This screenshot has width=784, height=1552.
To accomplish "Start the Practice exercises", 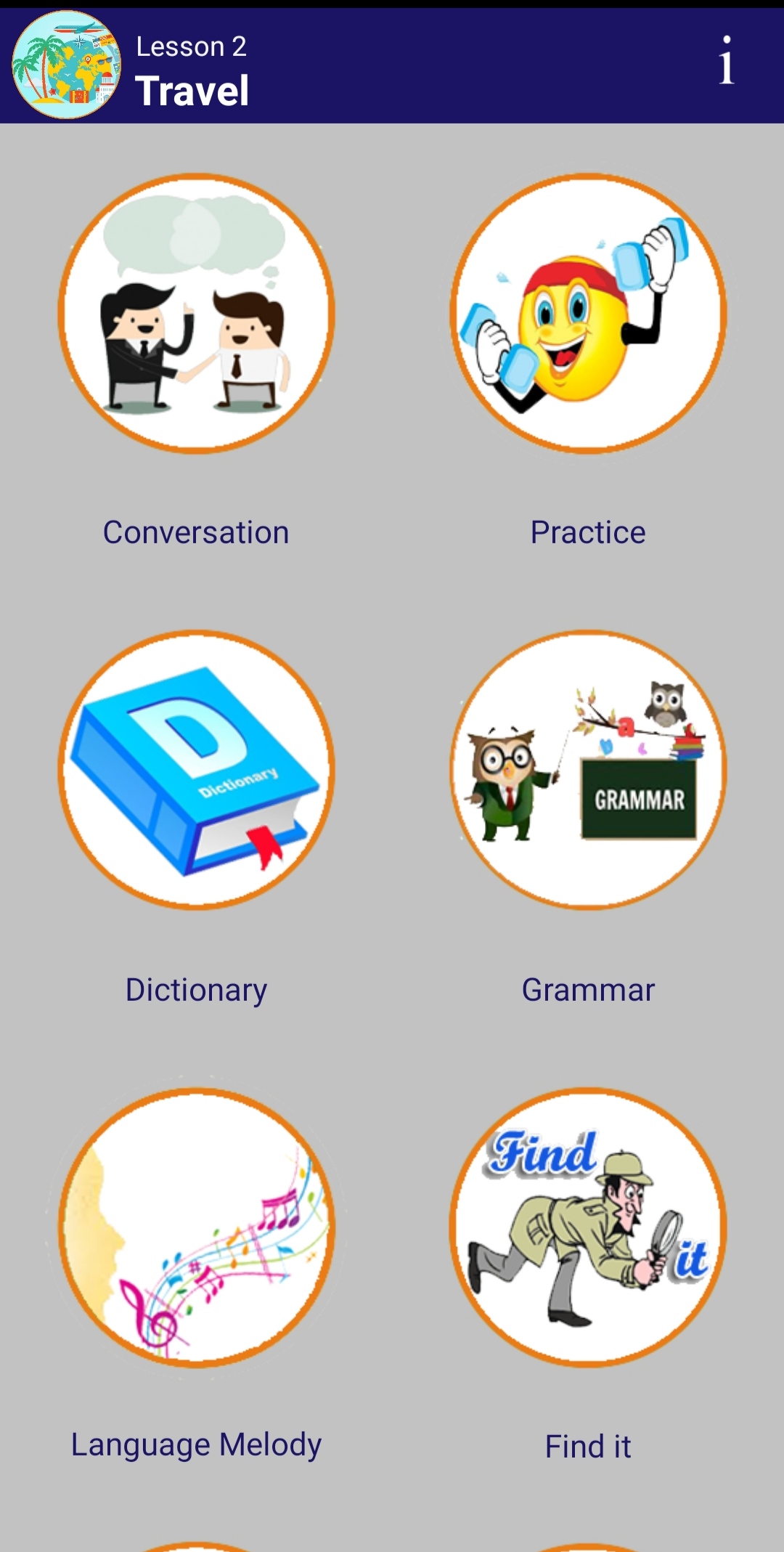I will tap(588, 314).
